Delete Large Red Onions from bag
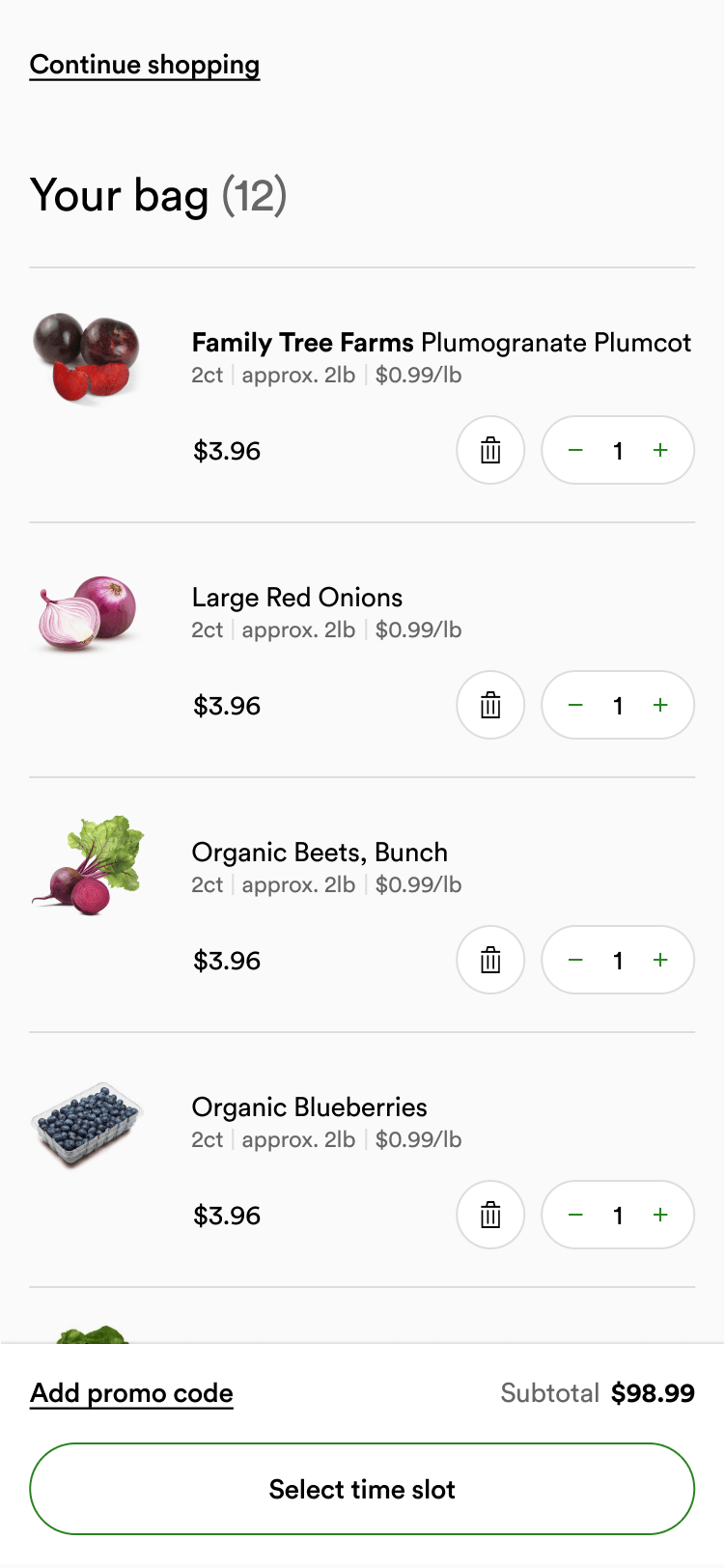The width and height of the screenshot is (725, 1568). point(490,705)
